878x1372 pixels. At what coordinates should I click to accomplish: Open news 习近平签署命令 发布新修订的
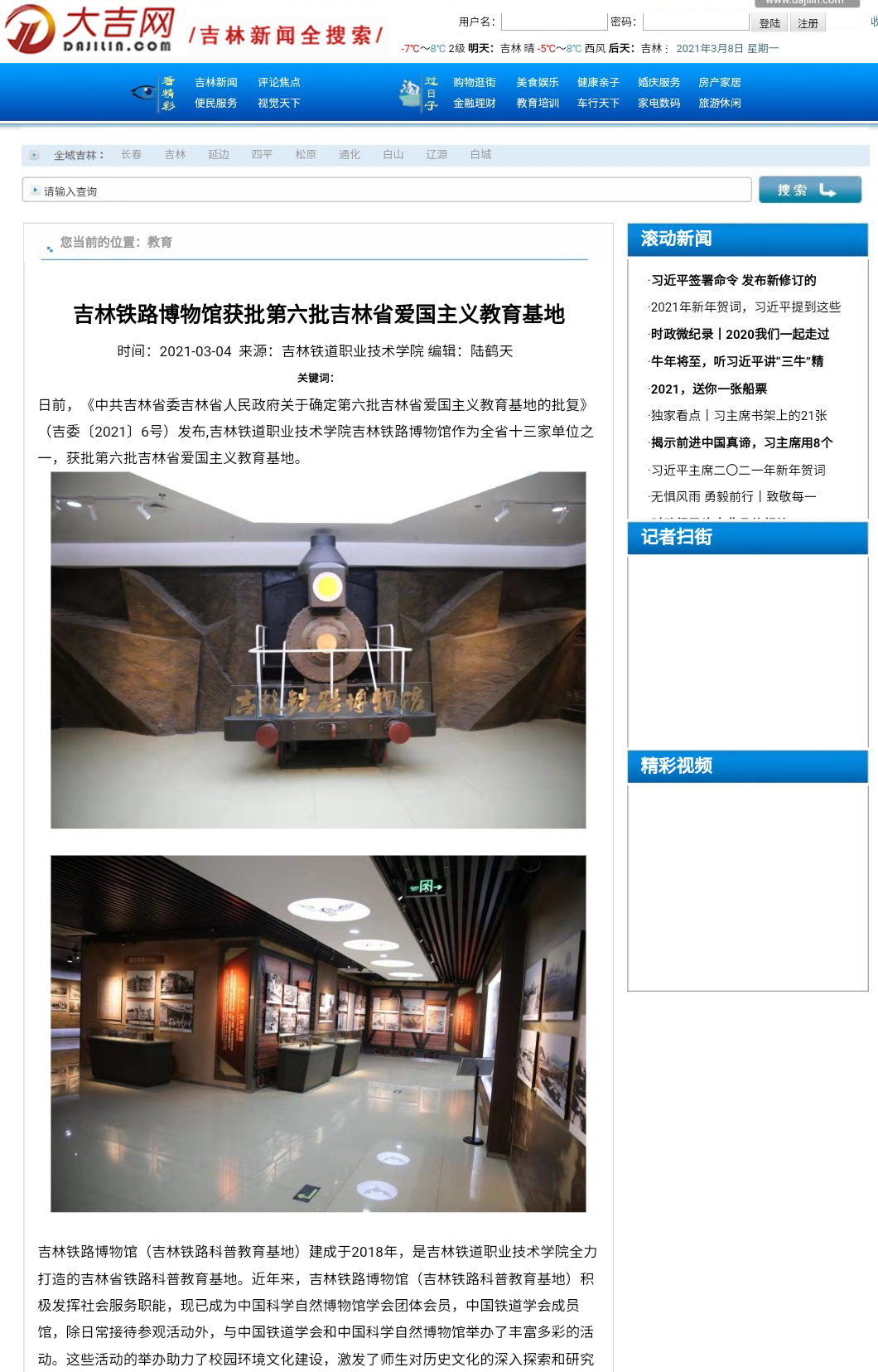click(x=733, y=280)
